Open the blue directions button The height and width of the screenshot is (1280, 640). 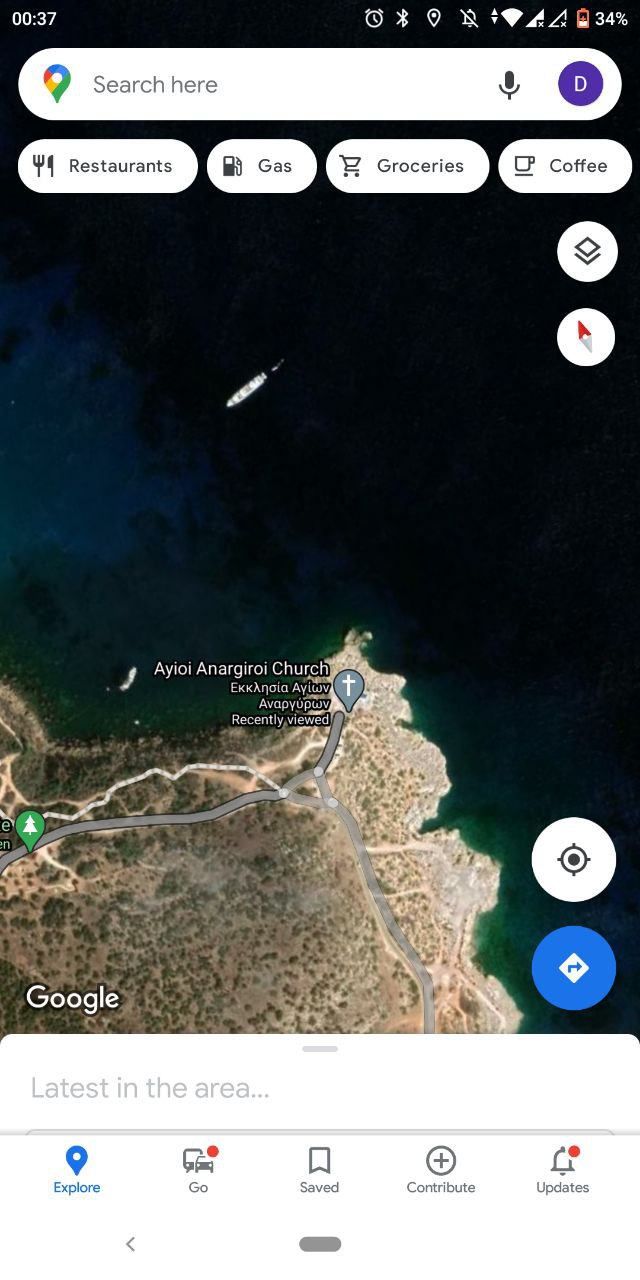click(573, 968)
